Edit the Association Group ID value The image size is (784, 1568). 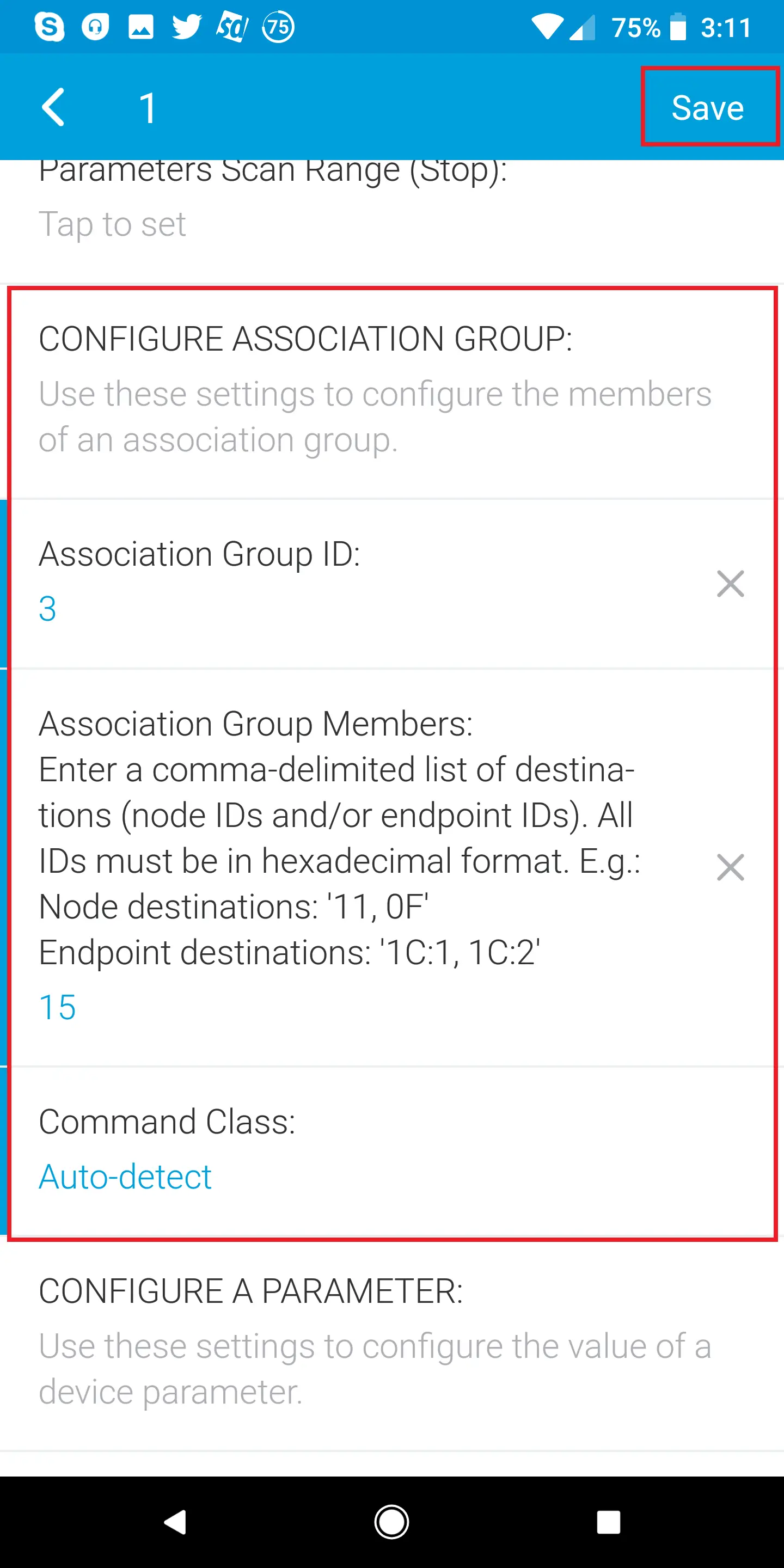(x=47, y=608)
